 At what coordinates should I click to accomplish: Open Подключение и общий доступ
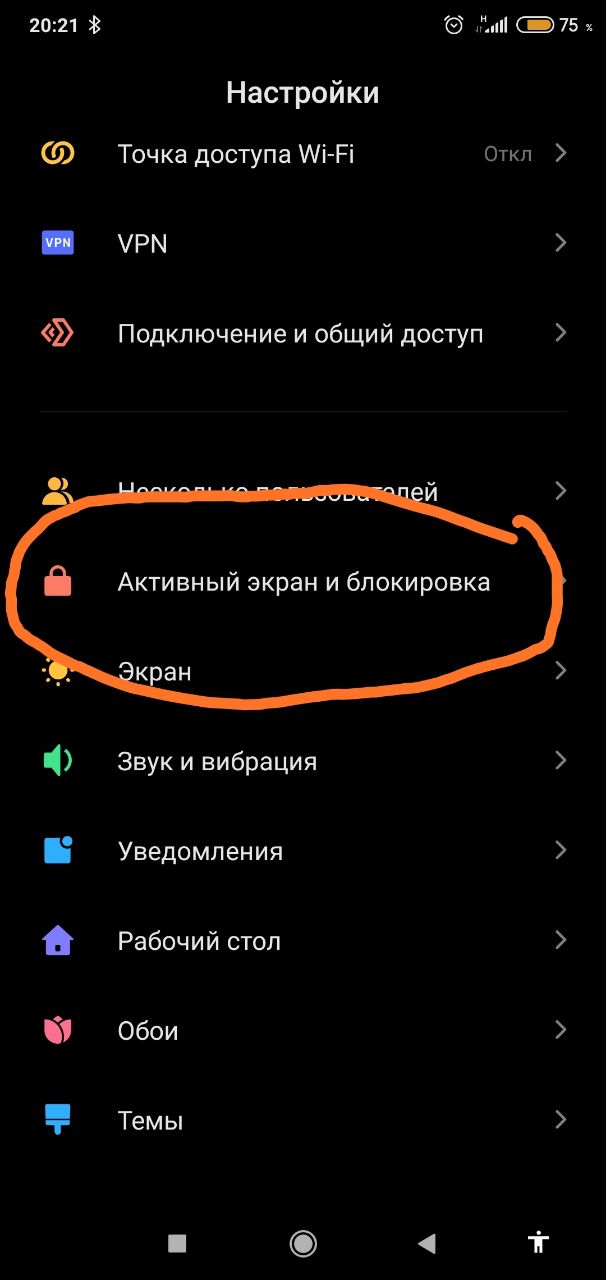303,333
